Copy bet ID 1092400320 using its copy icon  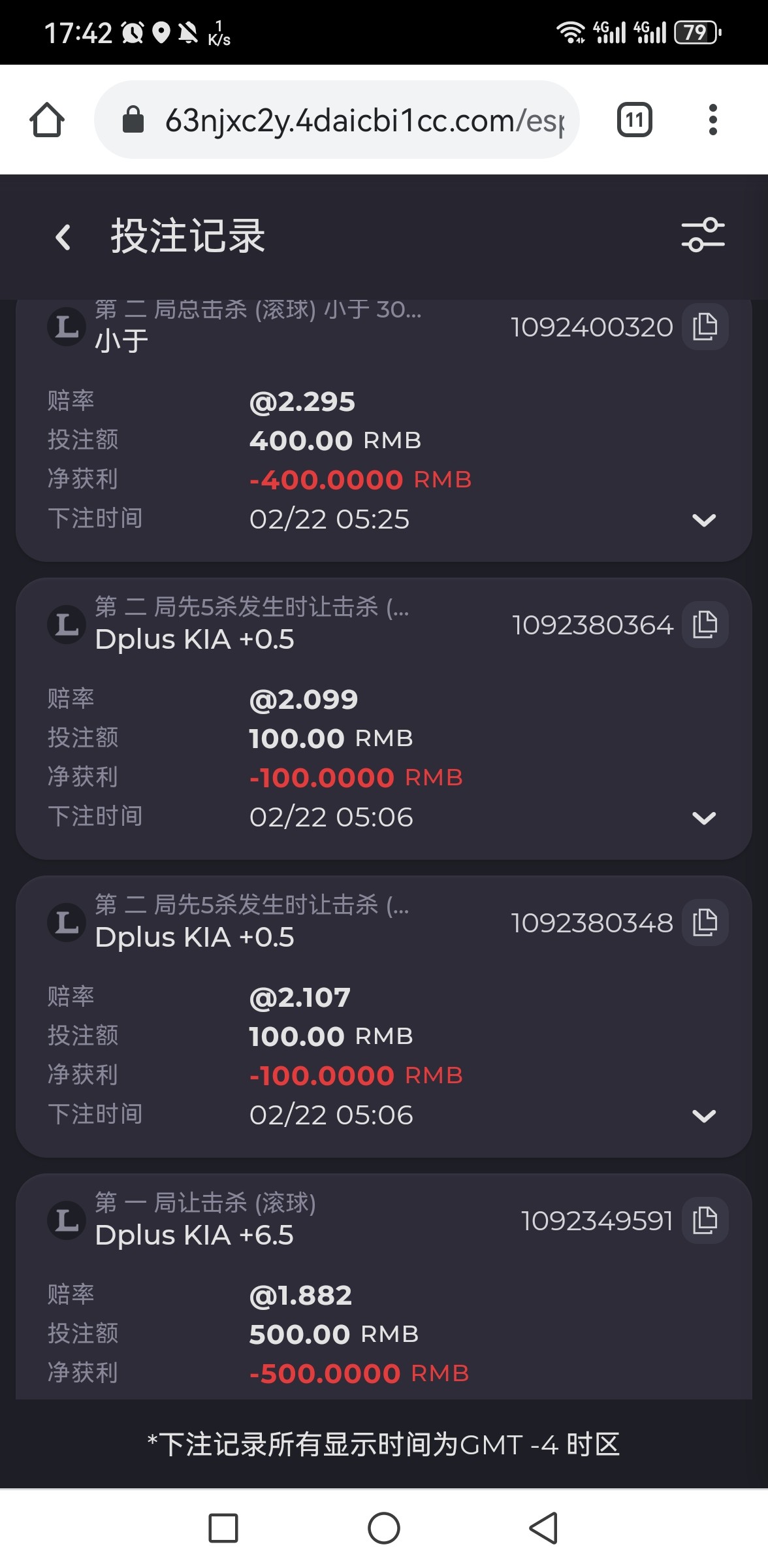pos(707,327)
